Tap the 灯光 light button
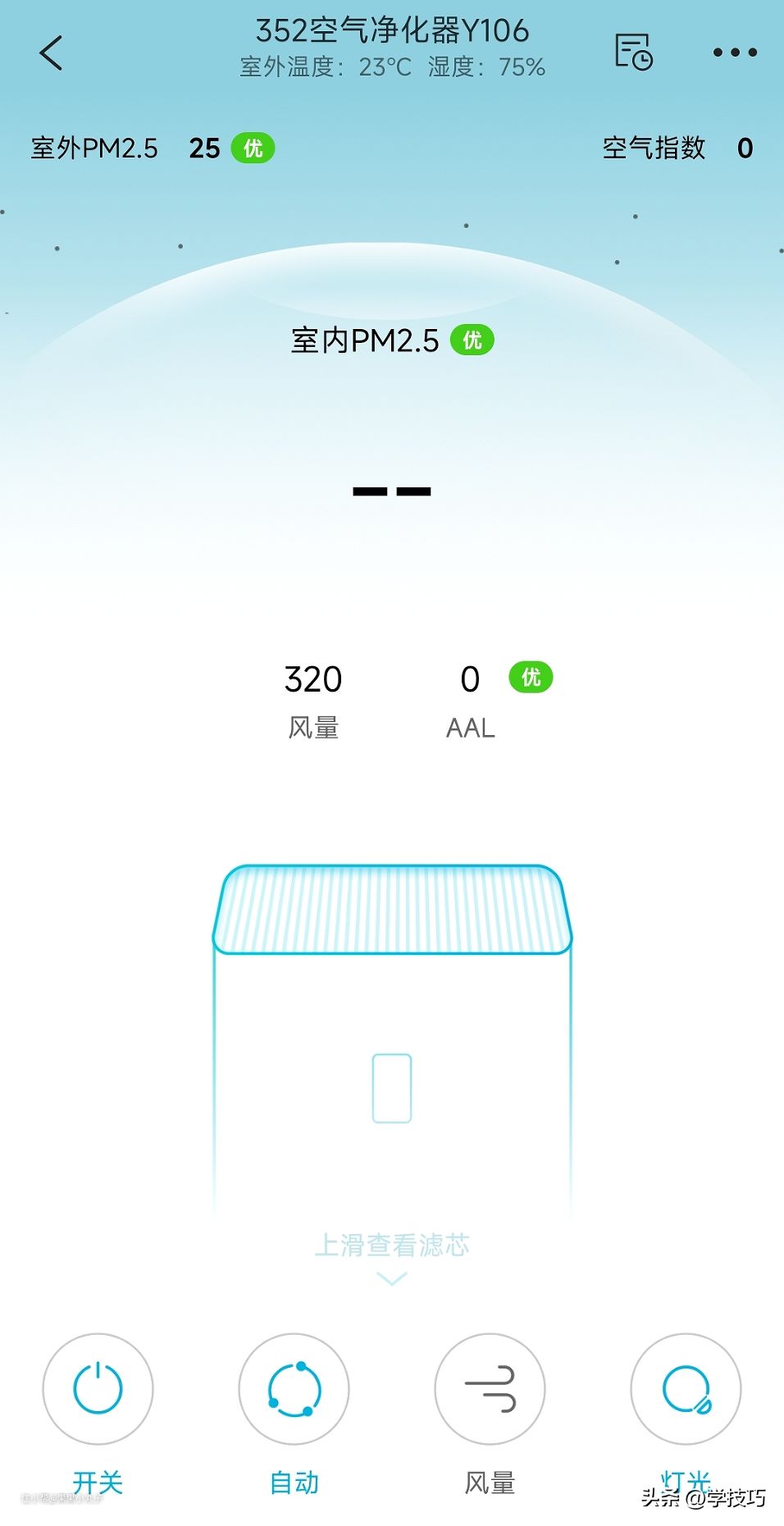This screenshot has height=1526, width=784. [x=686, y=1388]
